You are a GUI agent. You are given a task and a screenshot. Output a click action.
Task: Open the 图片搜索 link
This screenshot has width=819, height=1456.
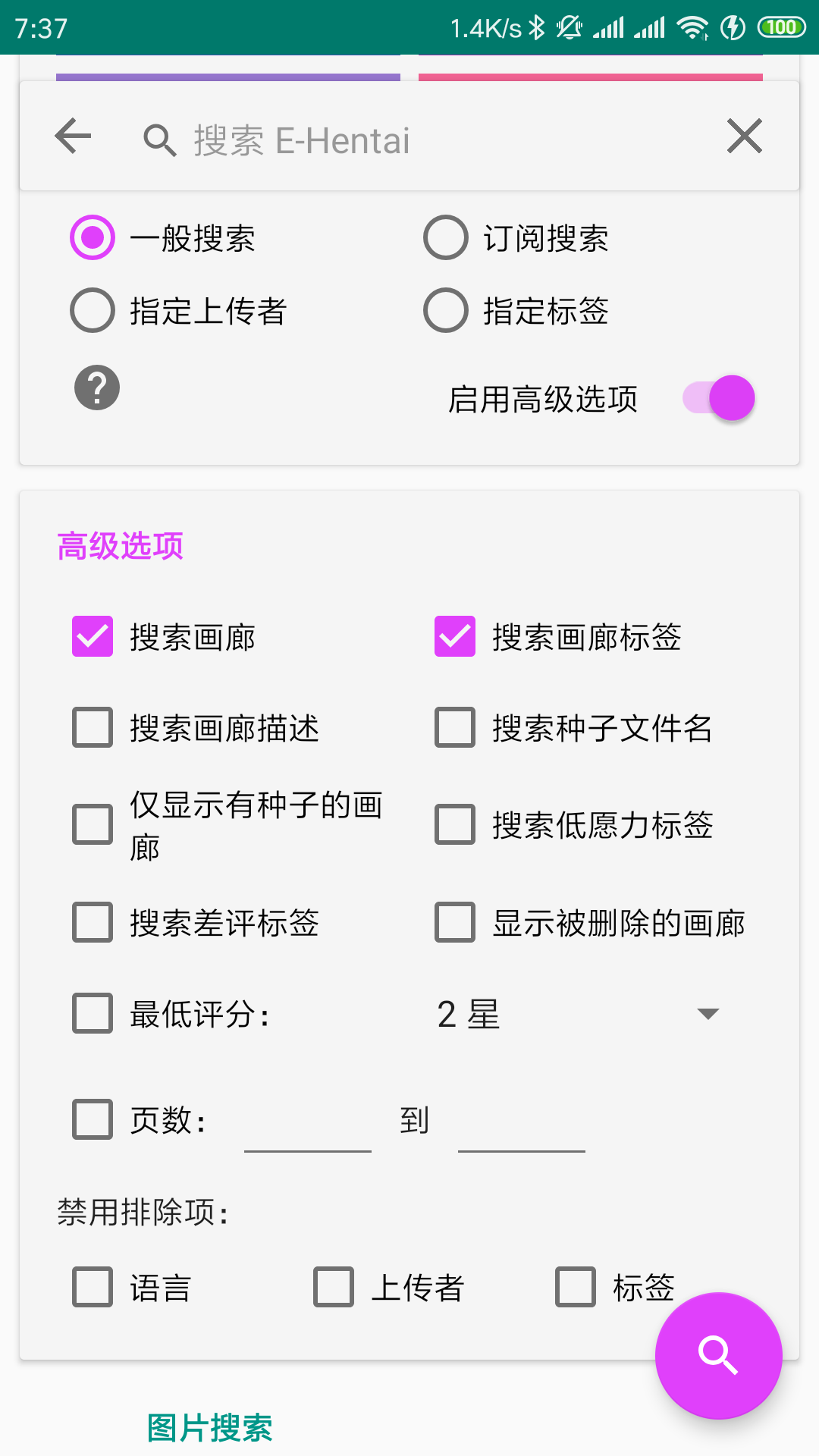click(209, 1428)
